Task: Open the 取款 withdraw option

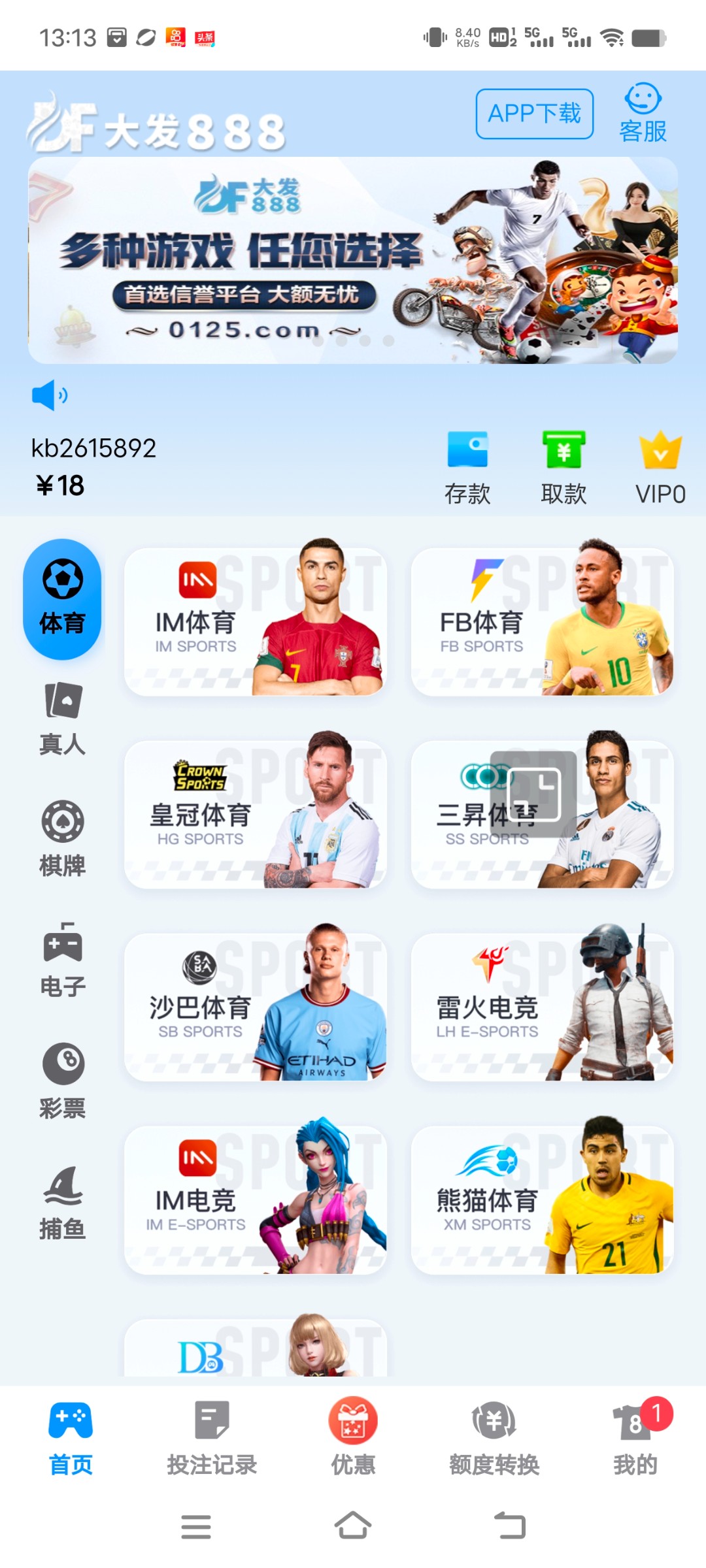Action: (x=563, y=468)
